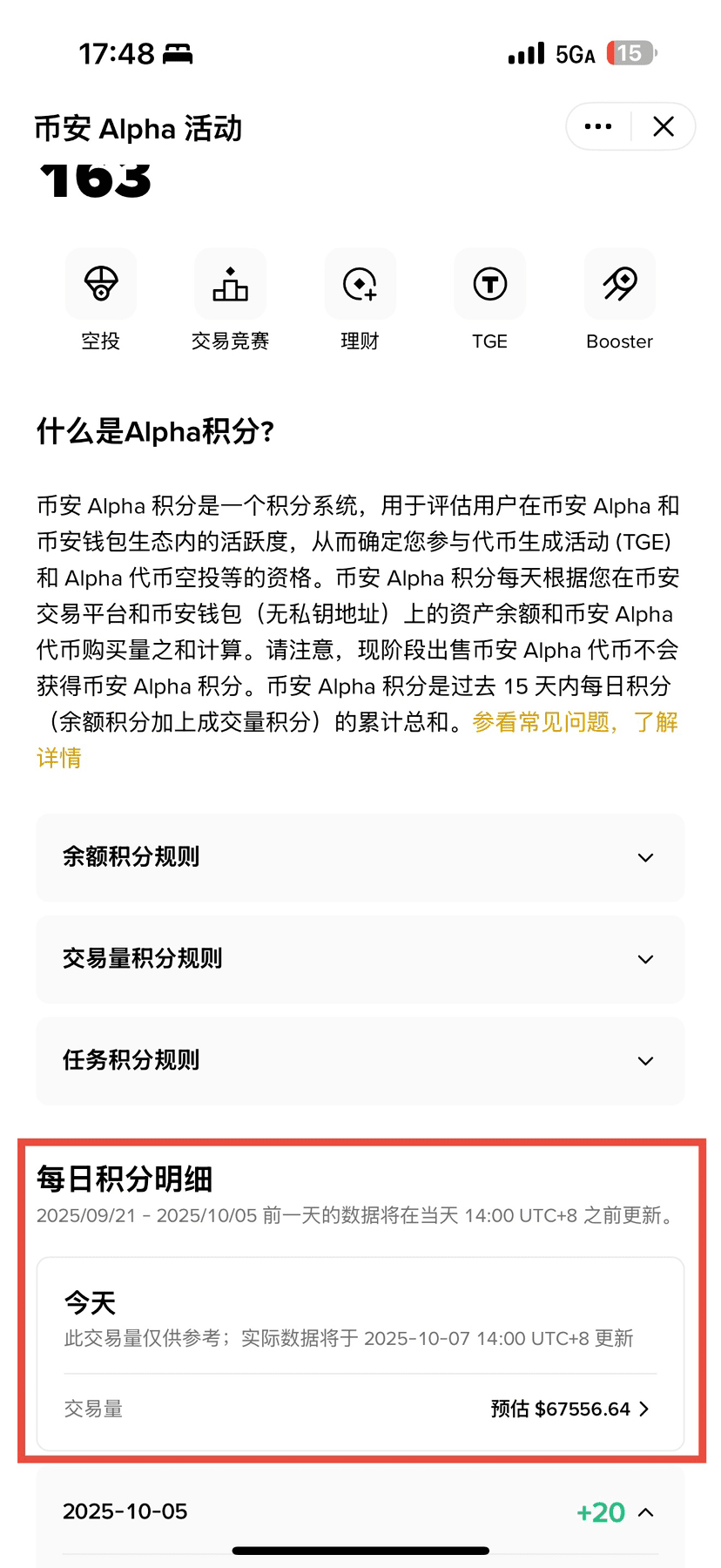Close the 币安 Alpha 活动 page
The width and height of the screenshot is (721, 1568).
(664, 127)
